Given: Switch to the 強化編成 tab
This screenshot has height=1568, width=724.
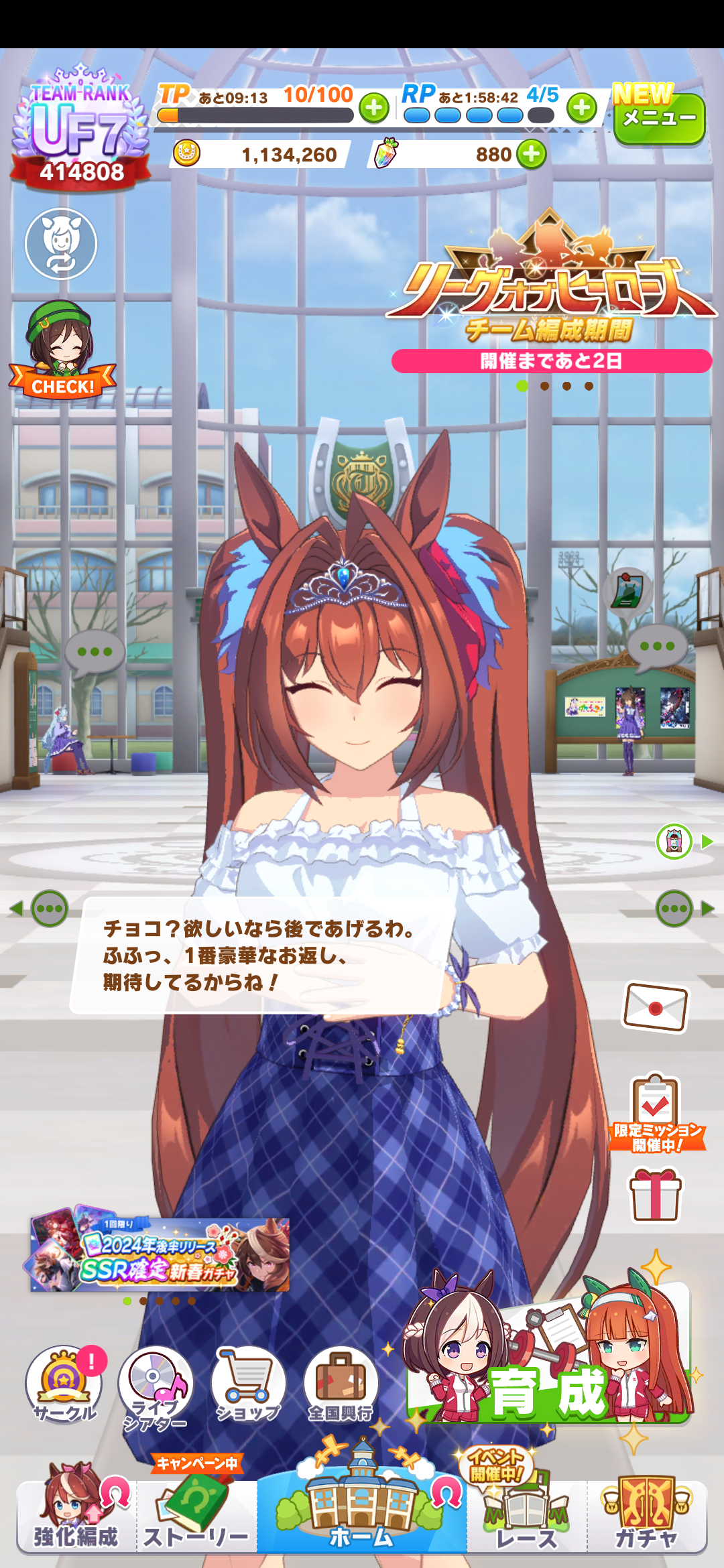Looking at the screenshot, I should coord(76,1514).
